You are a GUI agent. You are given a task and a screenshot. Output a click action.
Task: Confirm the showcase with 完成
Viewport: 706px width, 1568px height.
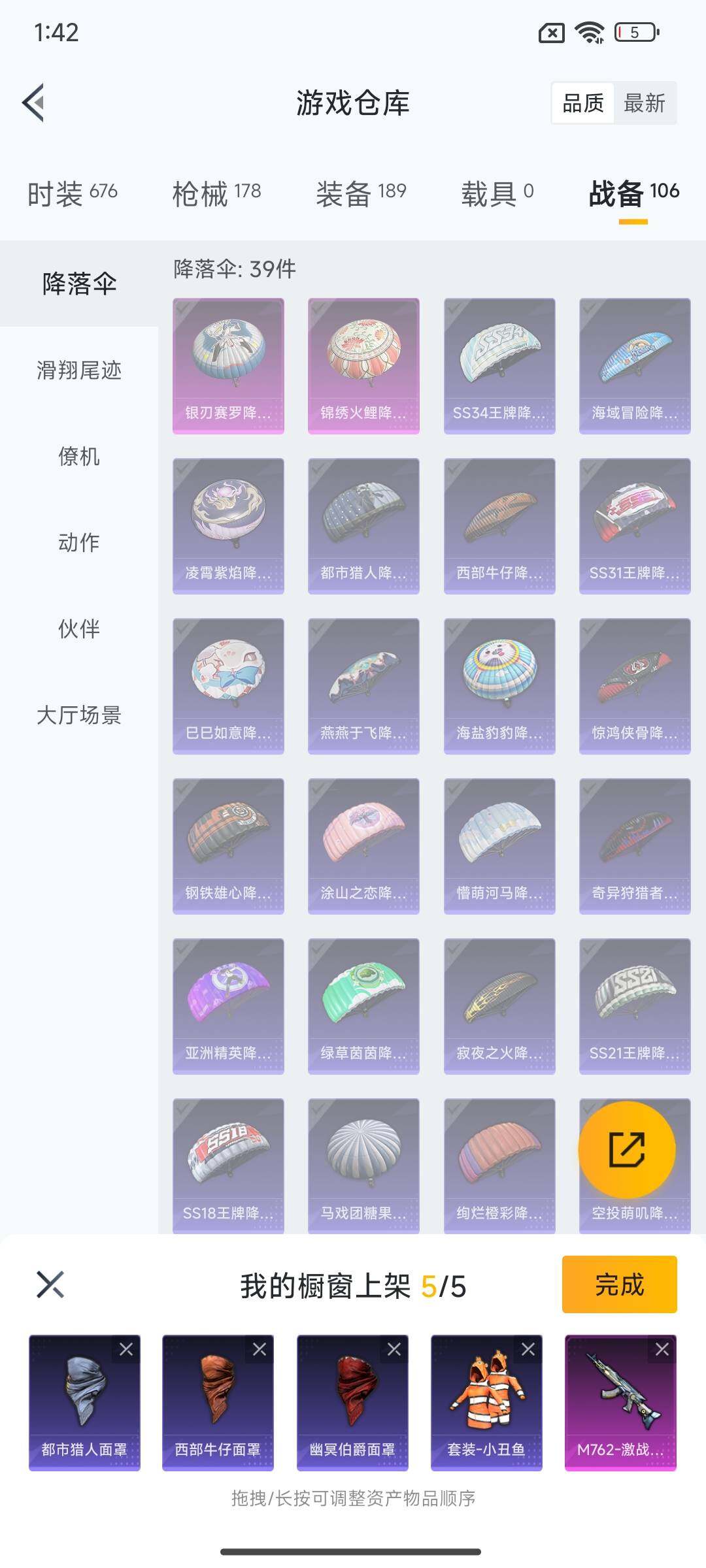coord(619,1284)
